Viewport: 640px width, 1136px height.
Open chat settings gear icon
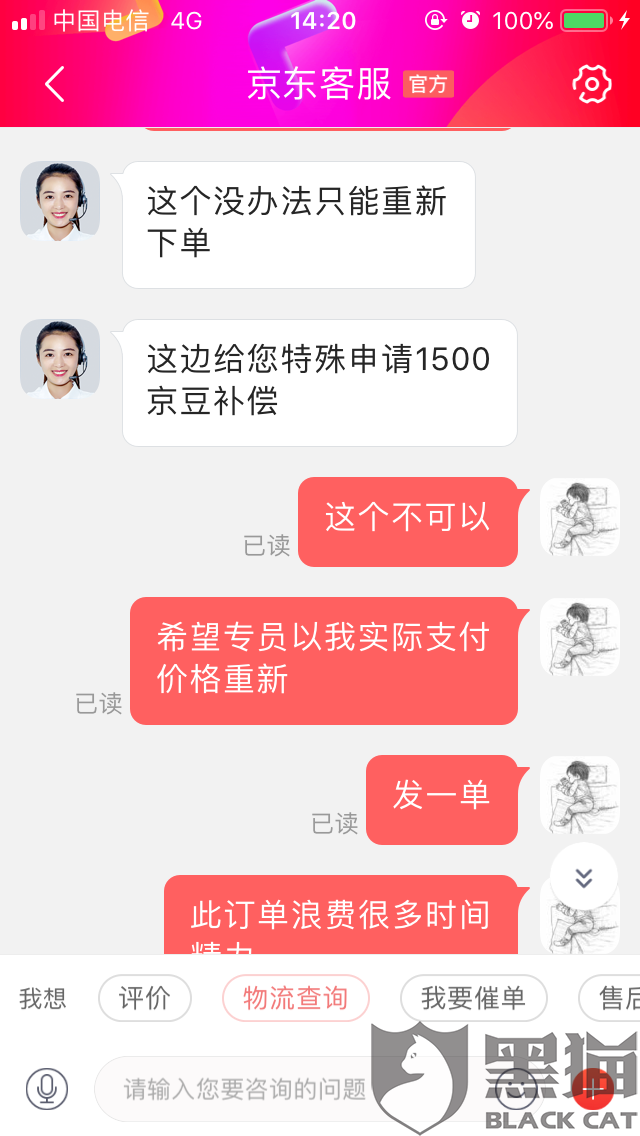591,85
